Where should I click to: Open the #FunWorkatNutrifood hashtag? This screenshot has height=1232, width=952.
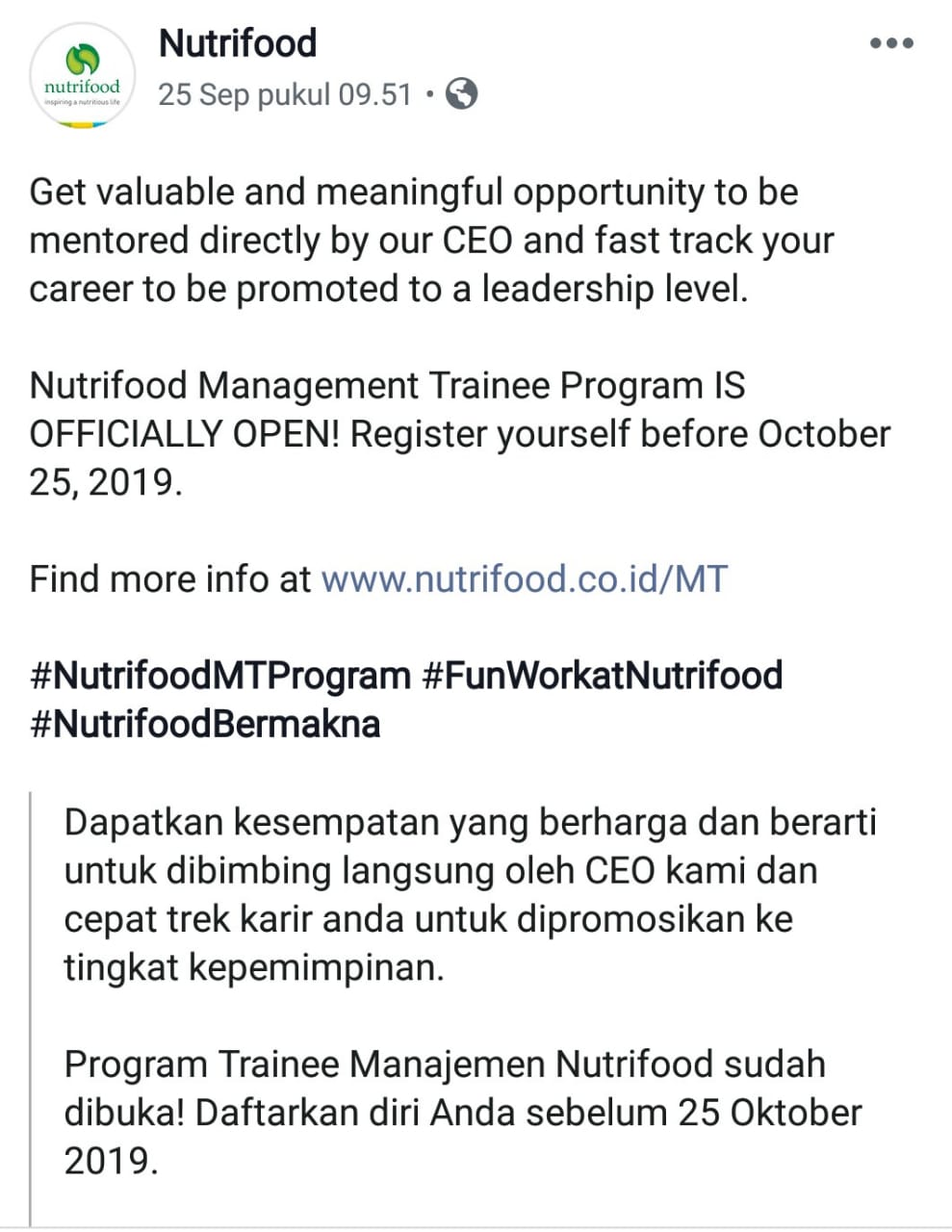(603, 676)
